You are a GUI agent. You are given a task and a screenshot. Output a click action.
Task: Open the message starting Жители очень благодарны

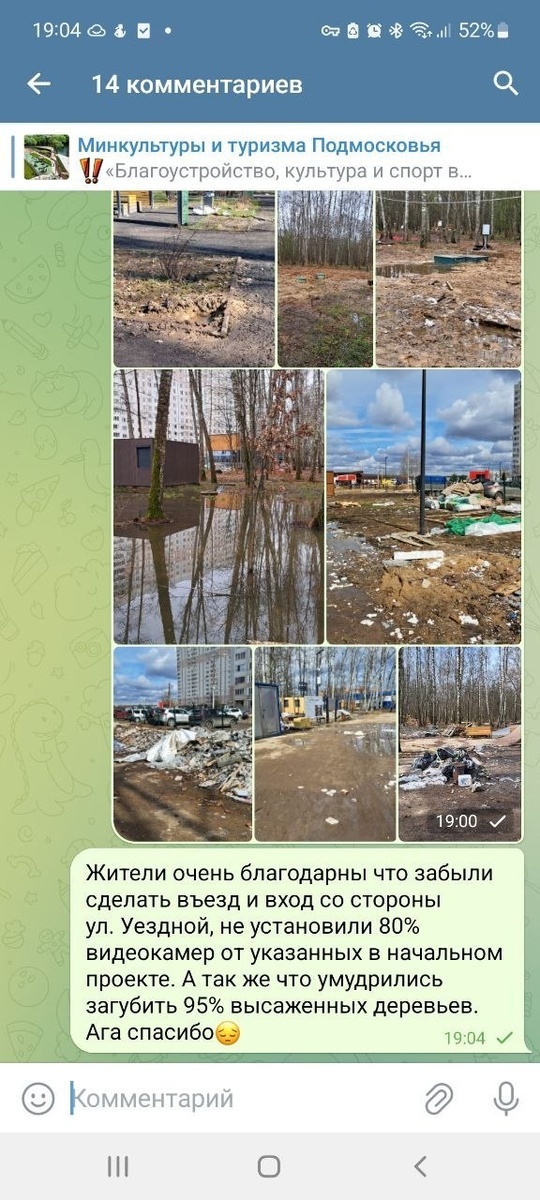(x=297, y=952)
